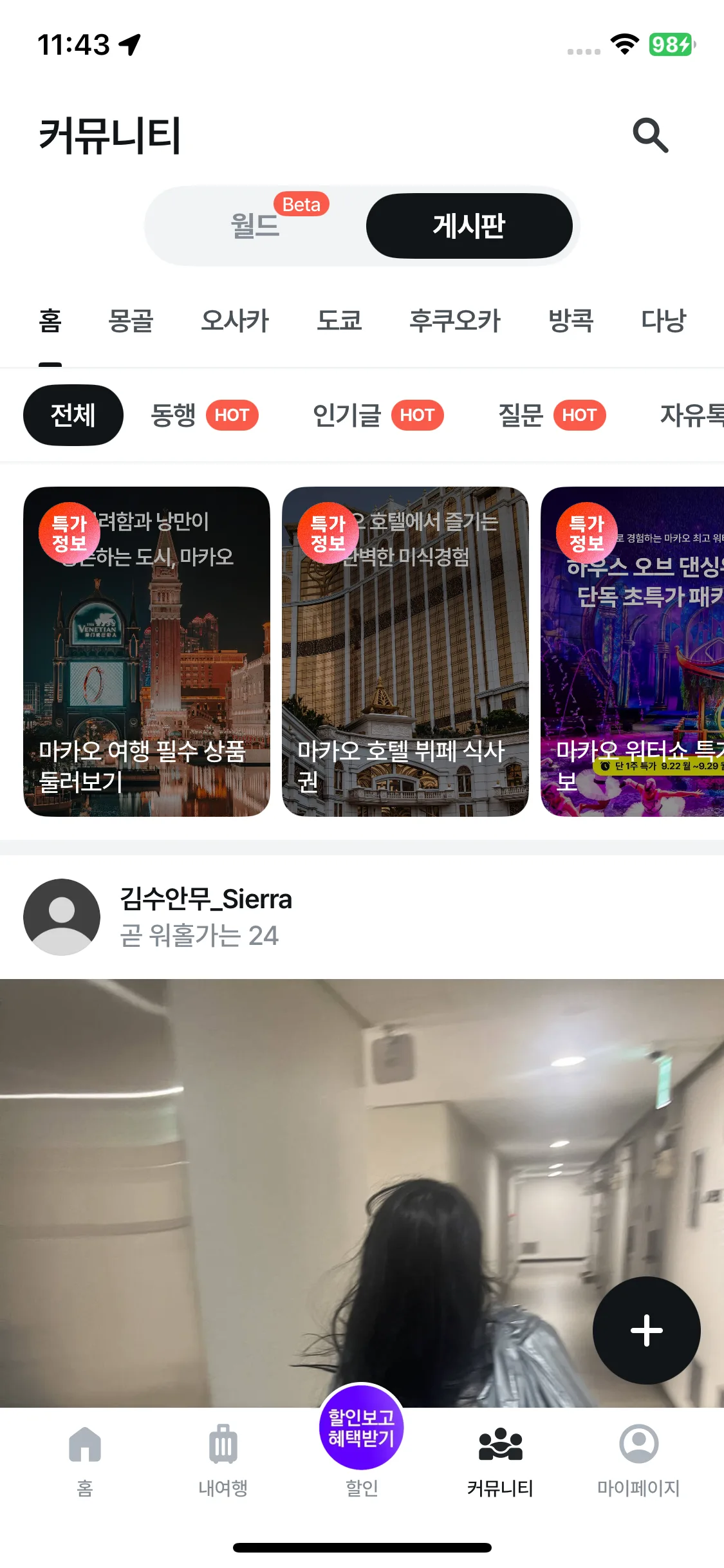The image size is (724, 1568).
Task: Select the 오사카 city tab
Action: [x=235, y=321]
